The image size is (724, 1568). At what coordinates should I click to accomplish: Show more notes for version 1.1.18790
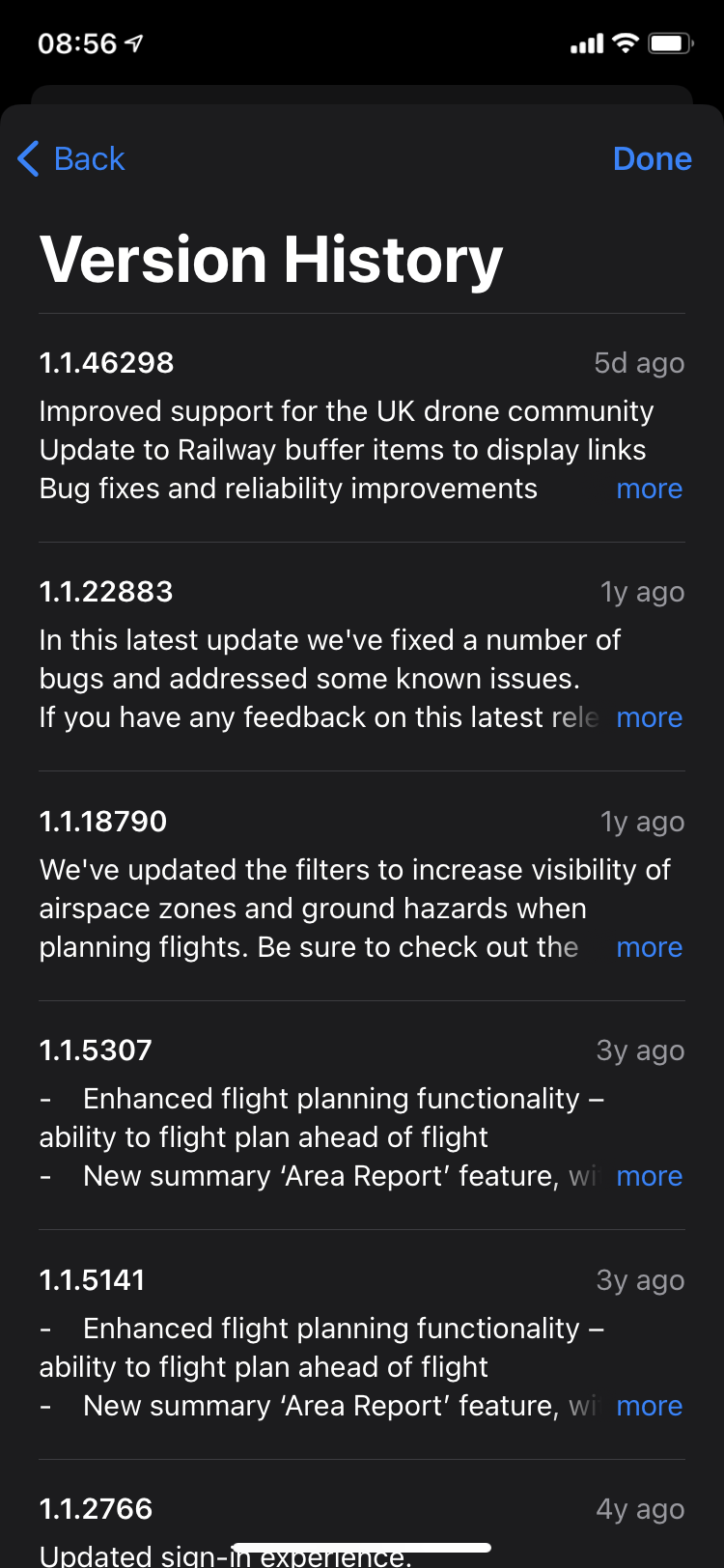tap(649, 947)
